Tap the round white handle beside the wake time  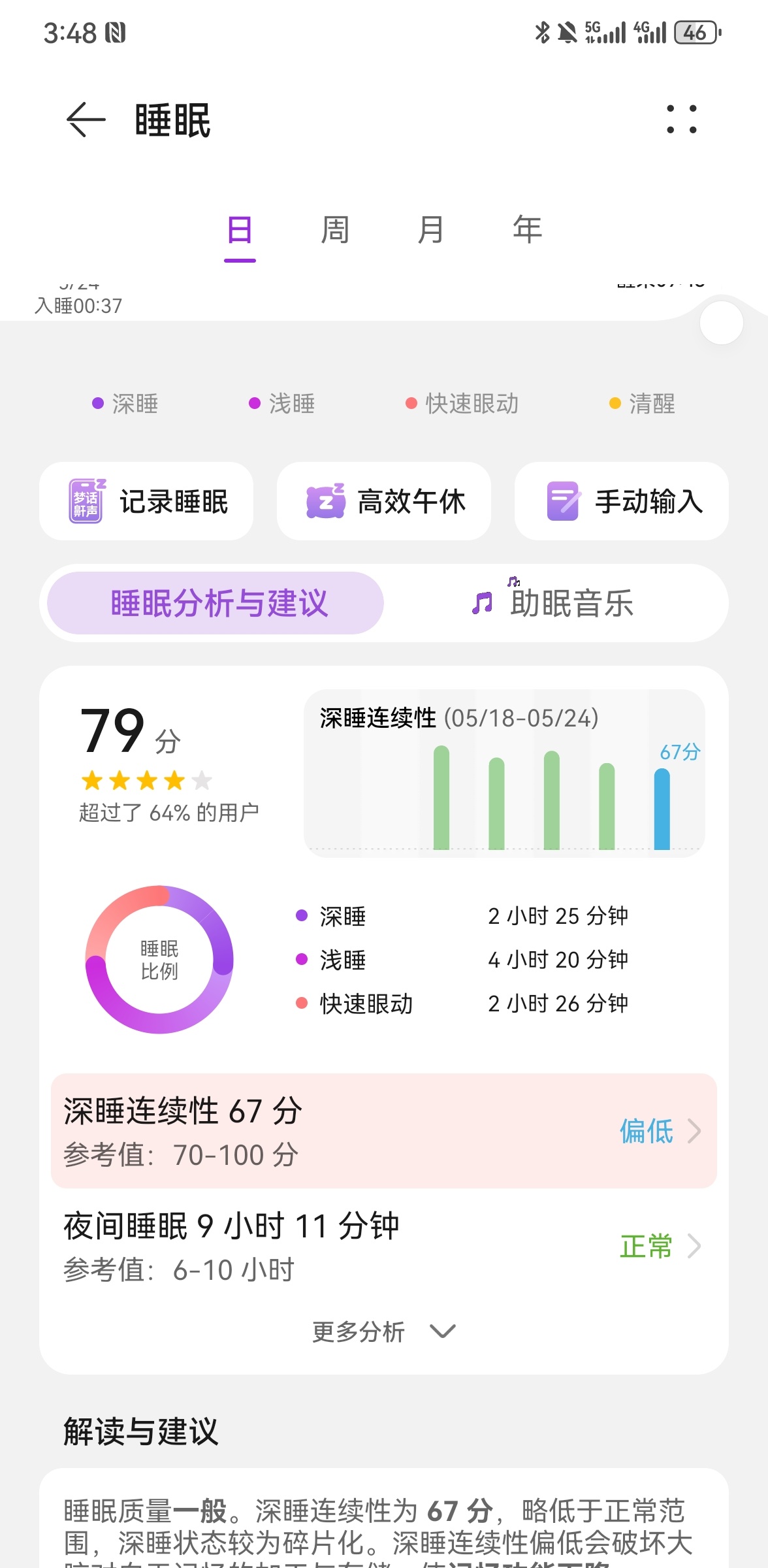[x=721, y=322]
